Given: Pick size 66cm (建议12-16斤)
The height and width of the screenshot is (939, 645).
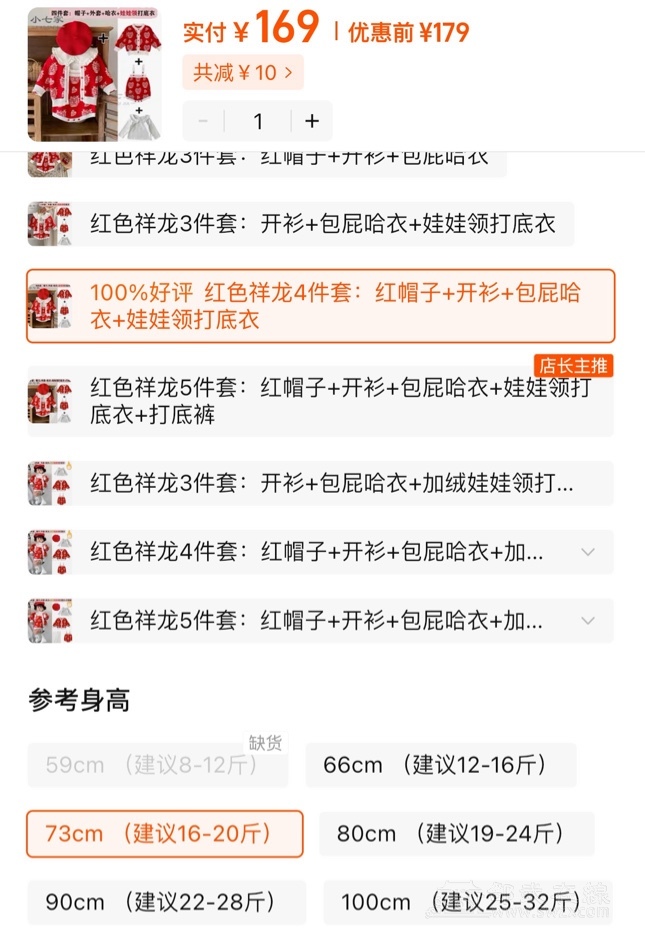Looking at the screenshot, I should [440, 765].
